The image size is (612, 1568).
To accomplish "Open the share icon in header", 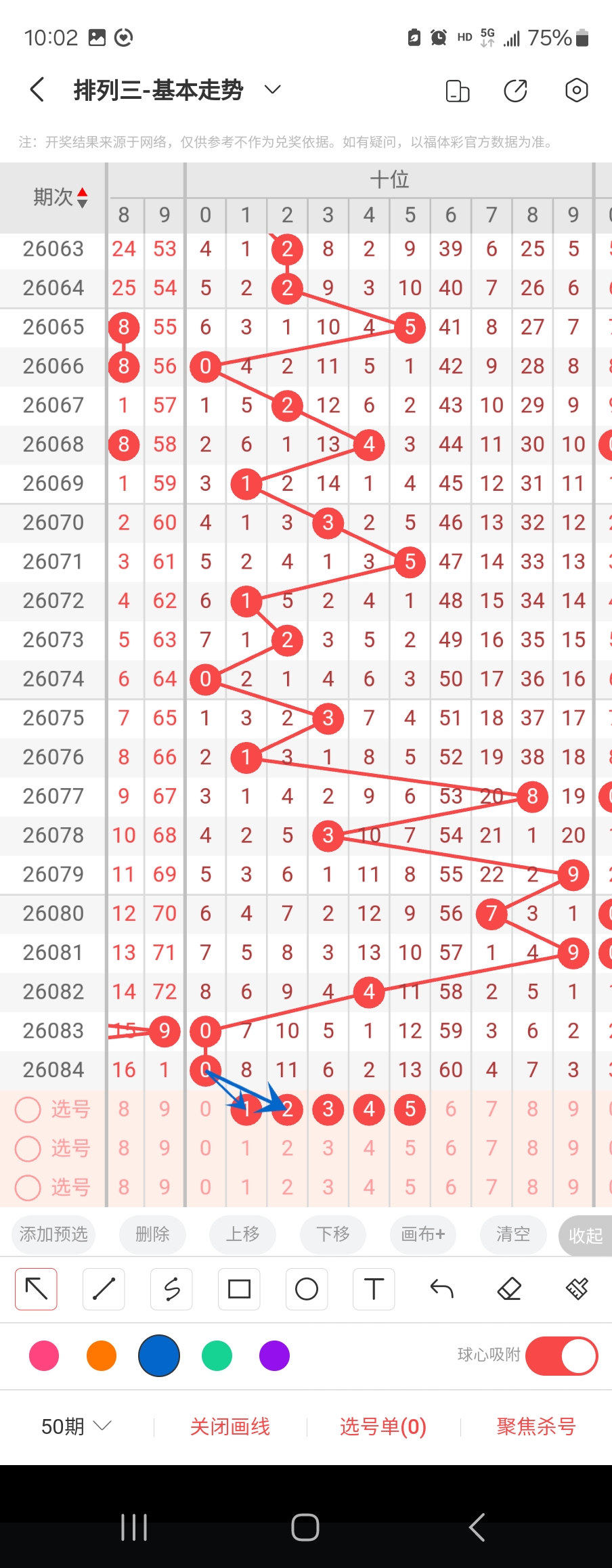I will coord(516,91).
